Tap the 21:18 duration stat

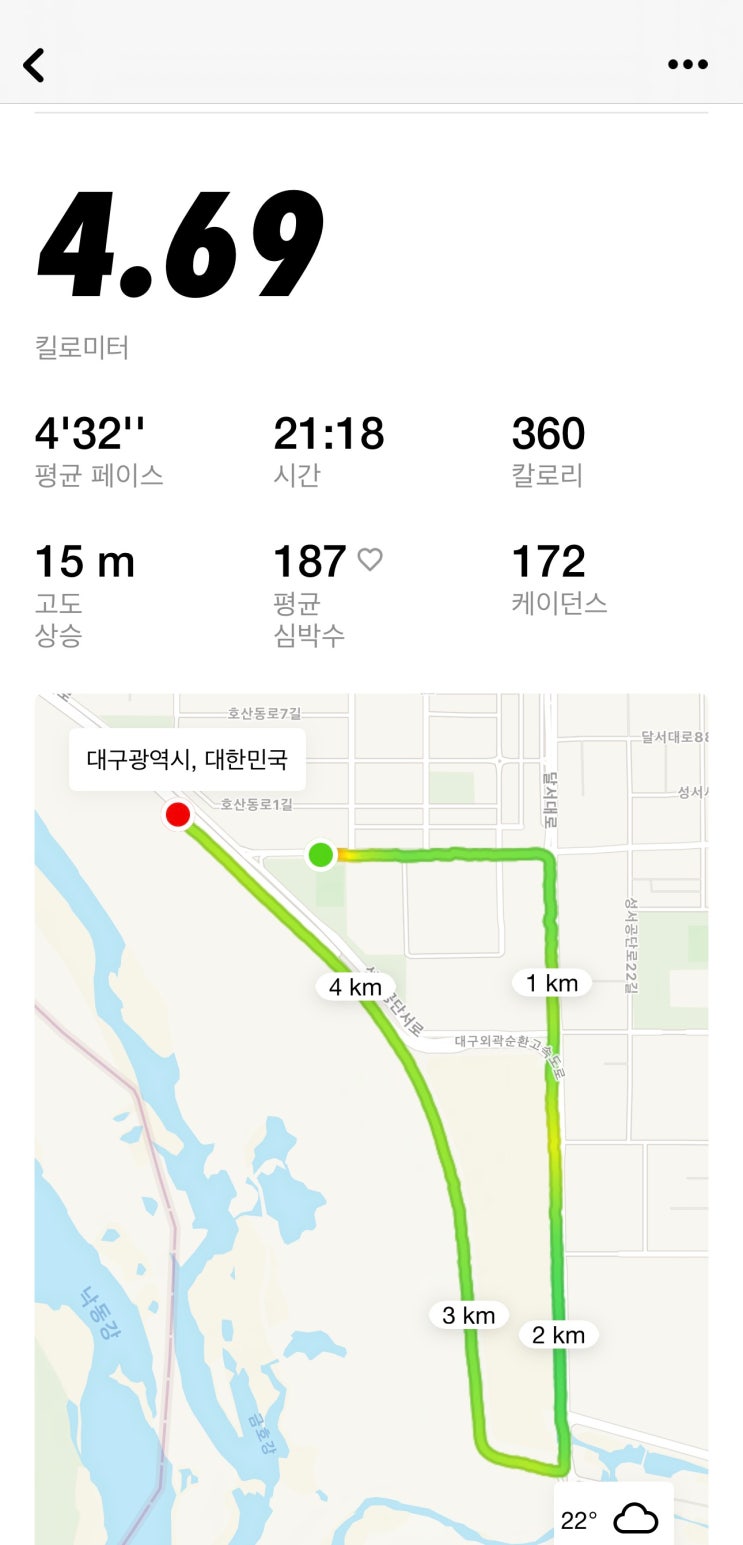click(330, 433)
